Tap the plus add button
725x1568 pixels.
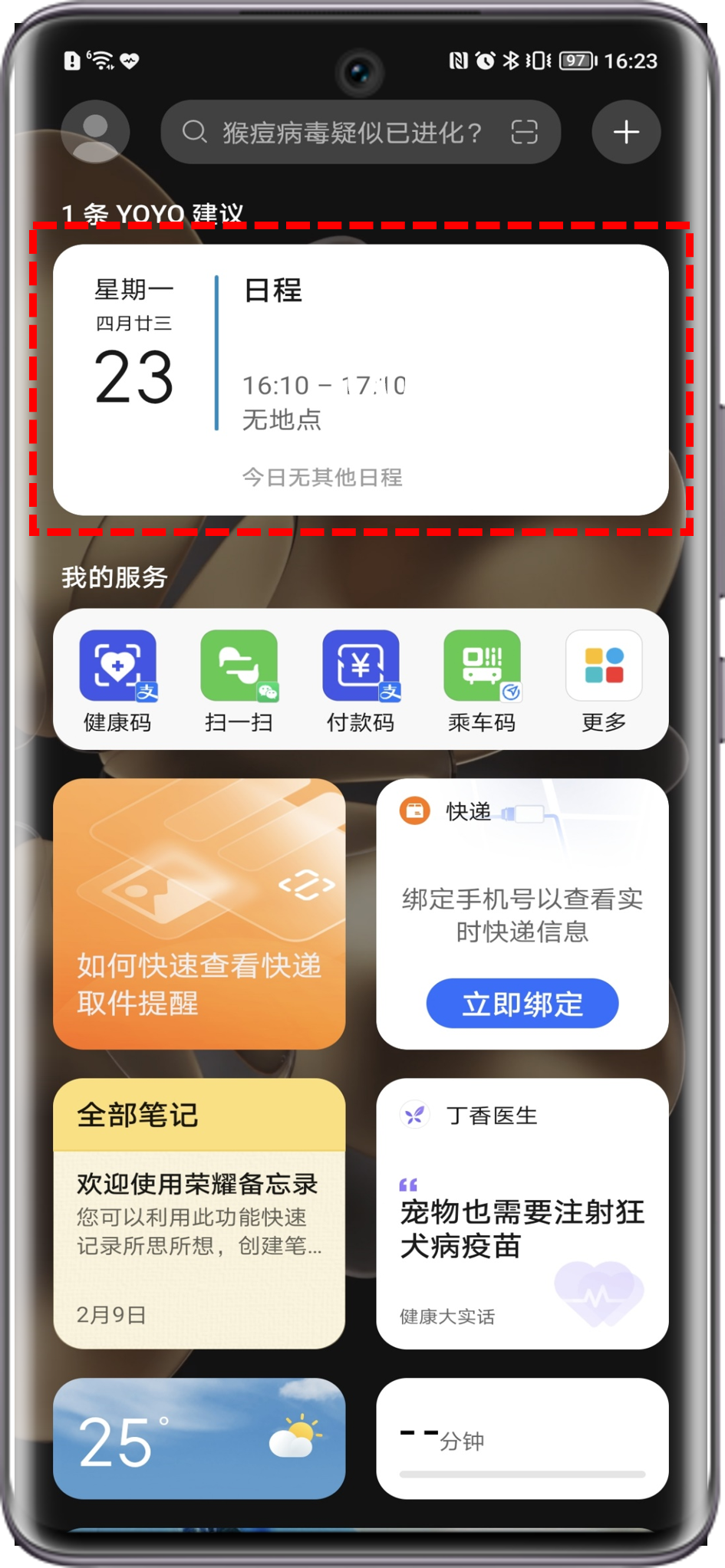(x=626, y=132)
